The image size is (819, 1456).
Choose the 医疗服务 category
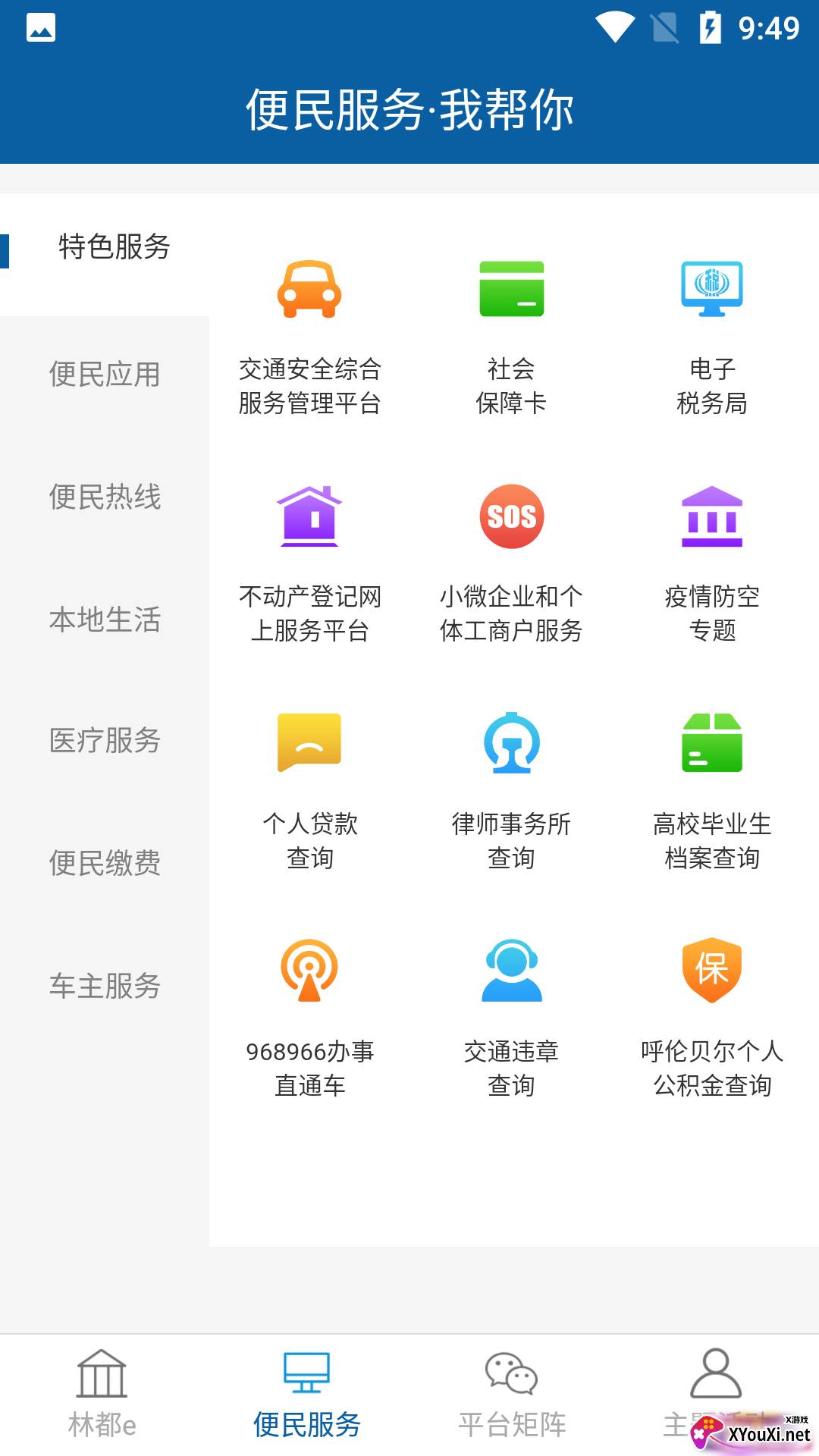point(105,740)
